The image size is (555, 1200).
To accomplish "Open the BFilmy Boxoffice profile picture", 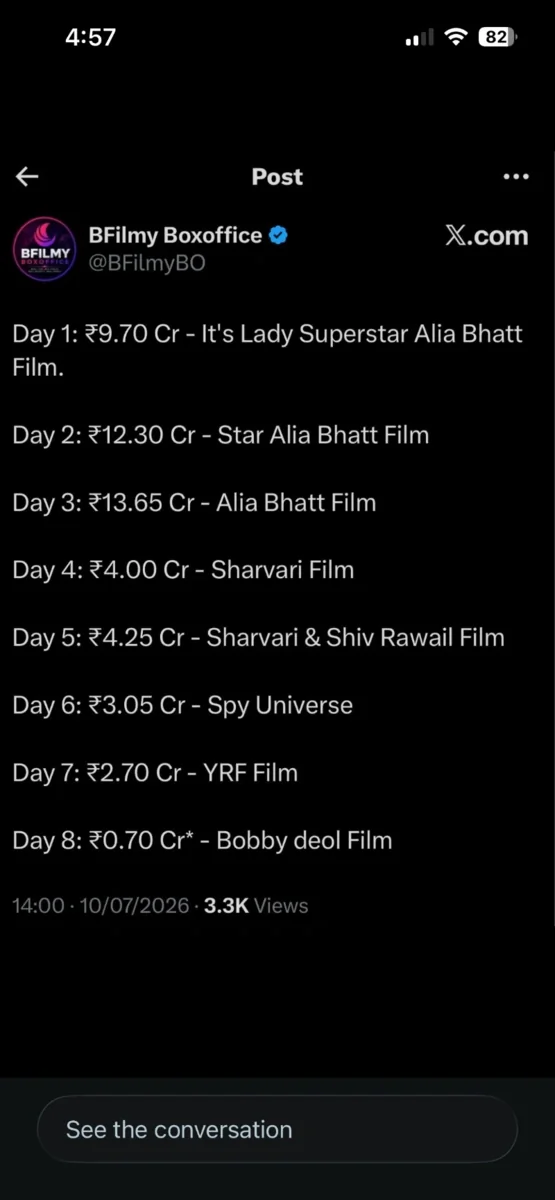I will [x=43, y=250].
